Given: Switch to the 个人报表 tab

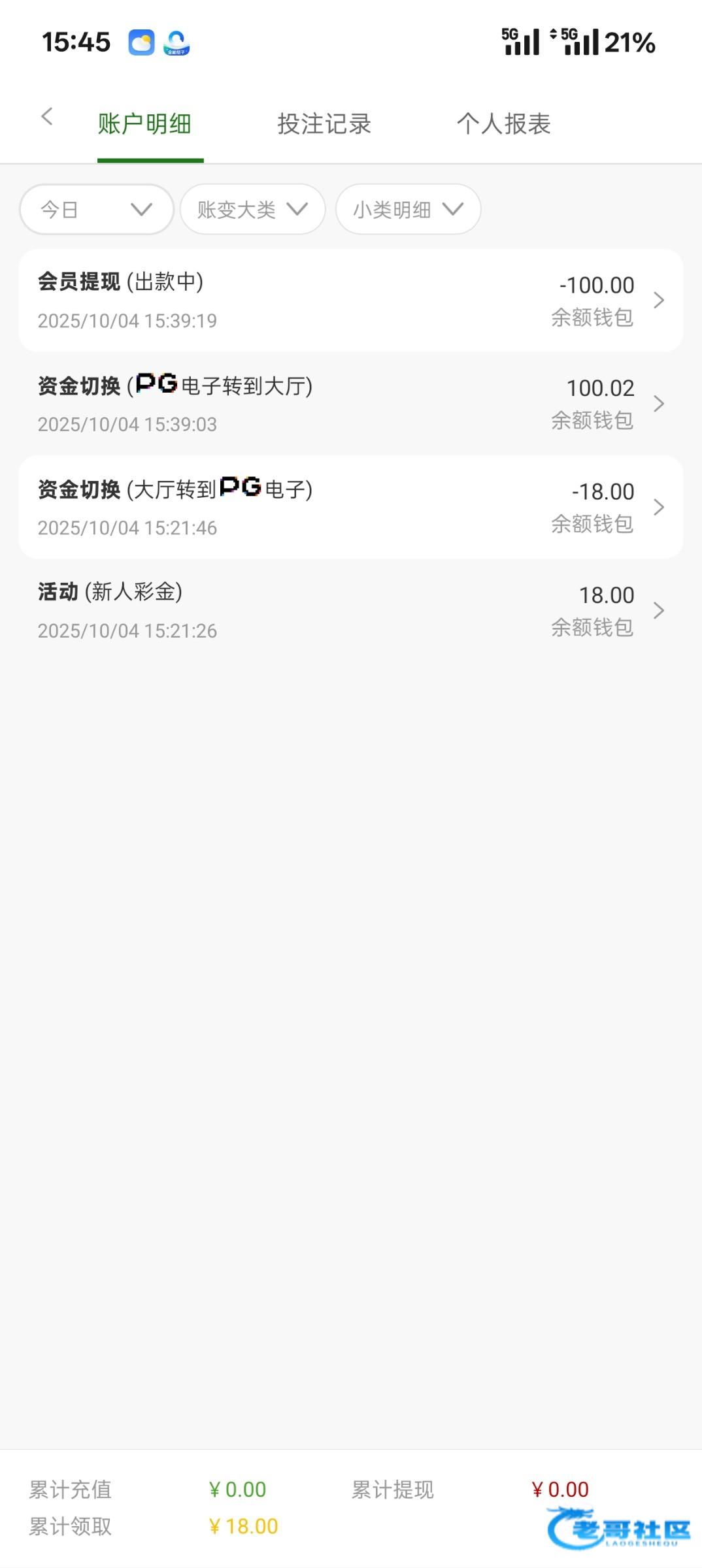Looking at the screenshot, I should [x=503, y=123].
